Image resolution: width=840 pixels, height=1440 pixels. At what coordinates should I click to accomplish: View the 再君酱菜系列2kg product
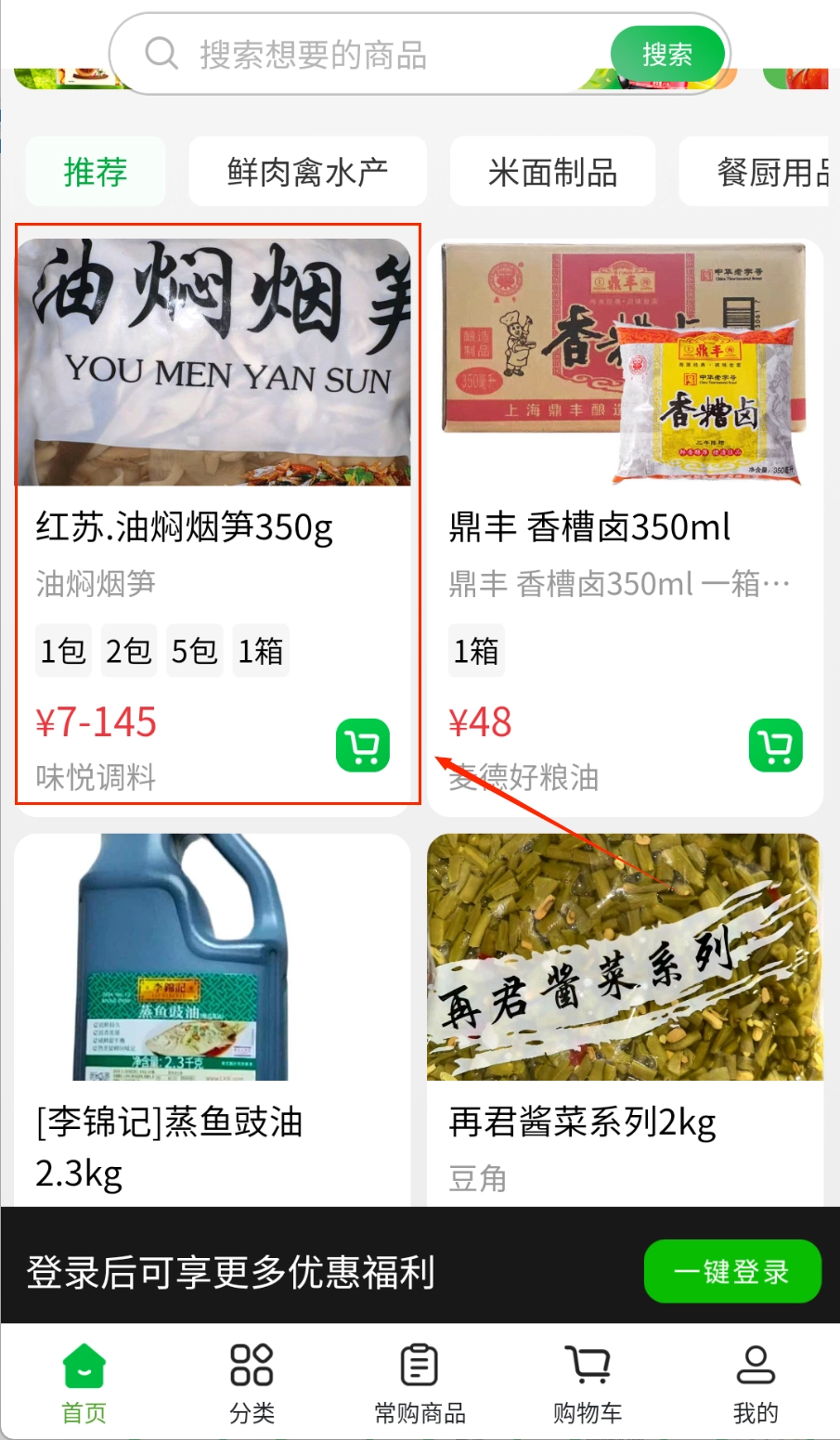point(625,1021)
